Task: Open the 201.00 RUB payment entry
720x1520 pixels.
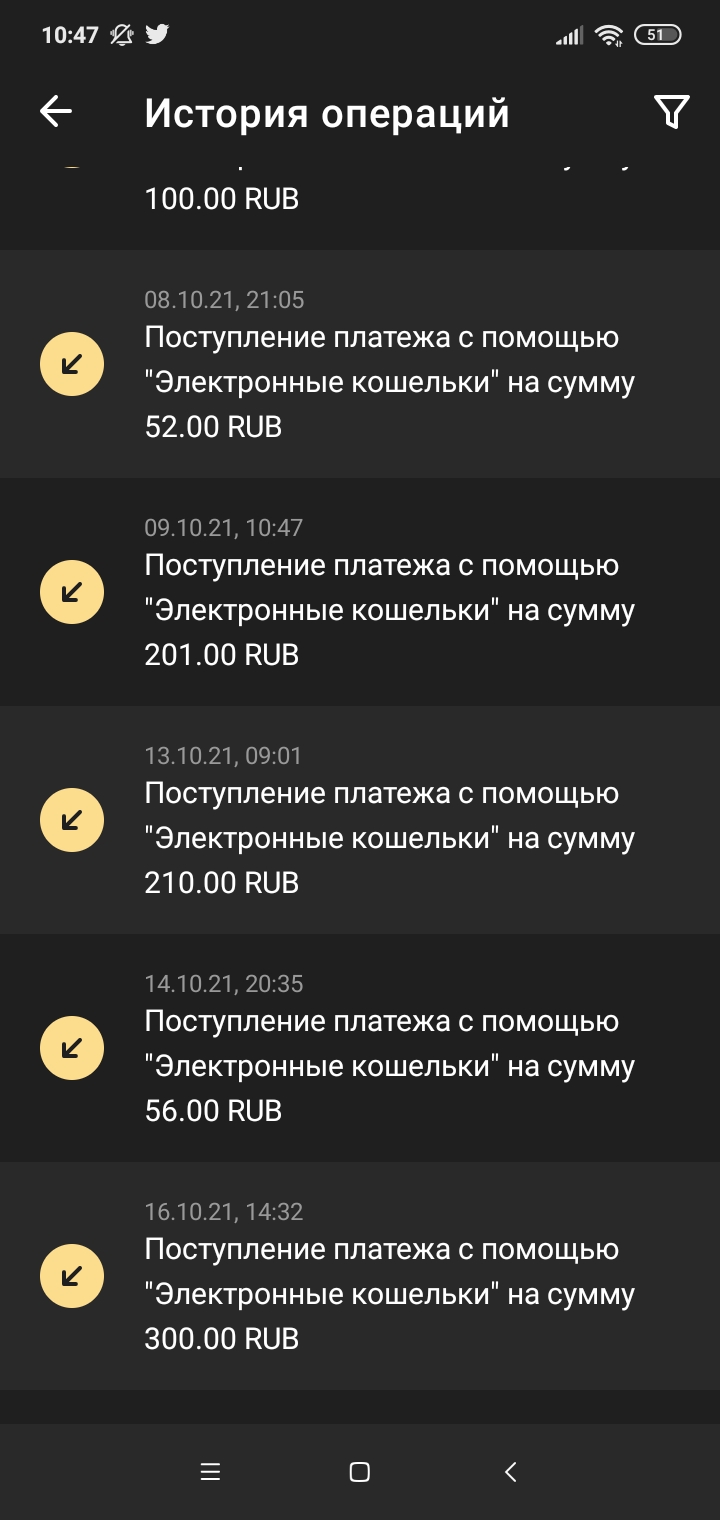Action: point(390,609)
